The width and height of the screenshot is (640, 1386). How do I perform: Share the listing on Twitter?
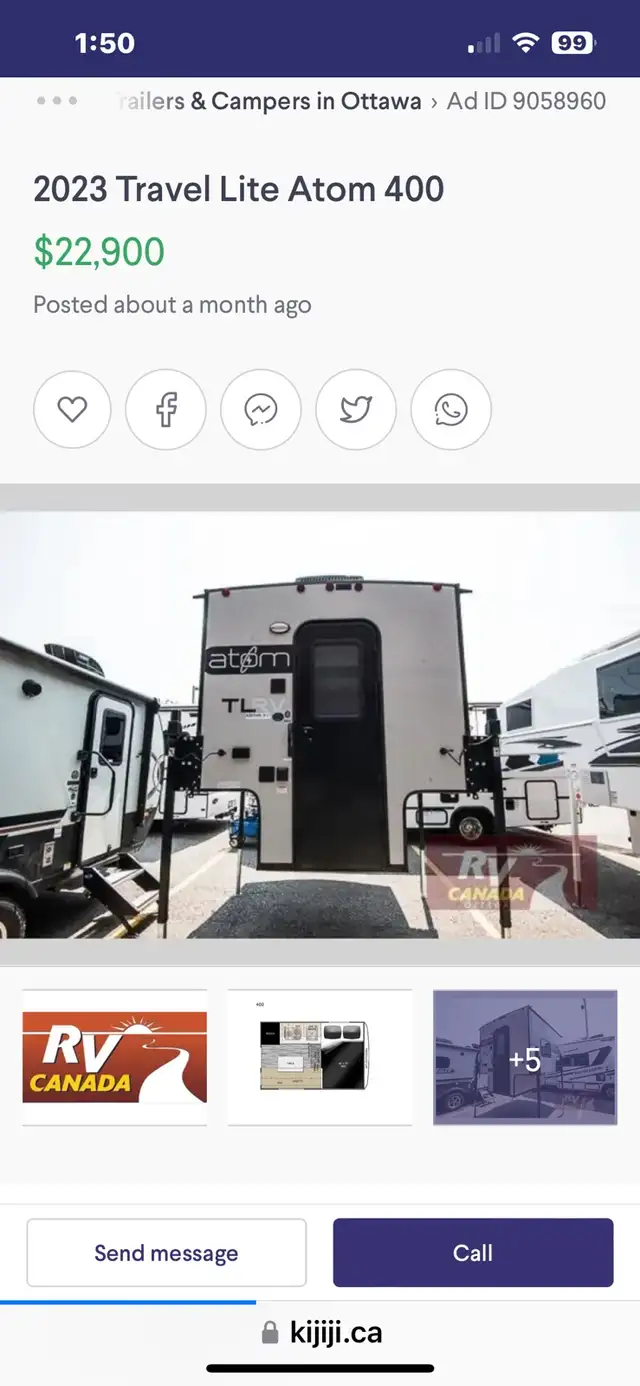(x=356, y=409)
